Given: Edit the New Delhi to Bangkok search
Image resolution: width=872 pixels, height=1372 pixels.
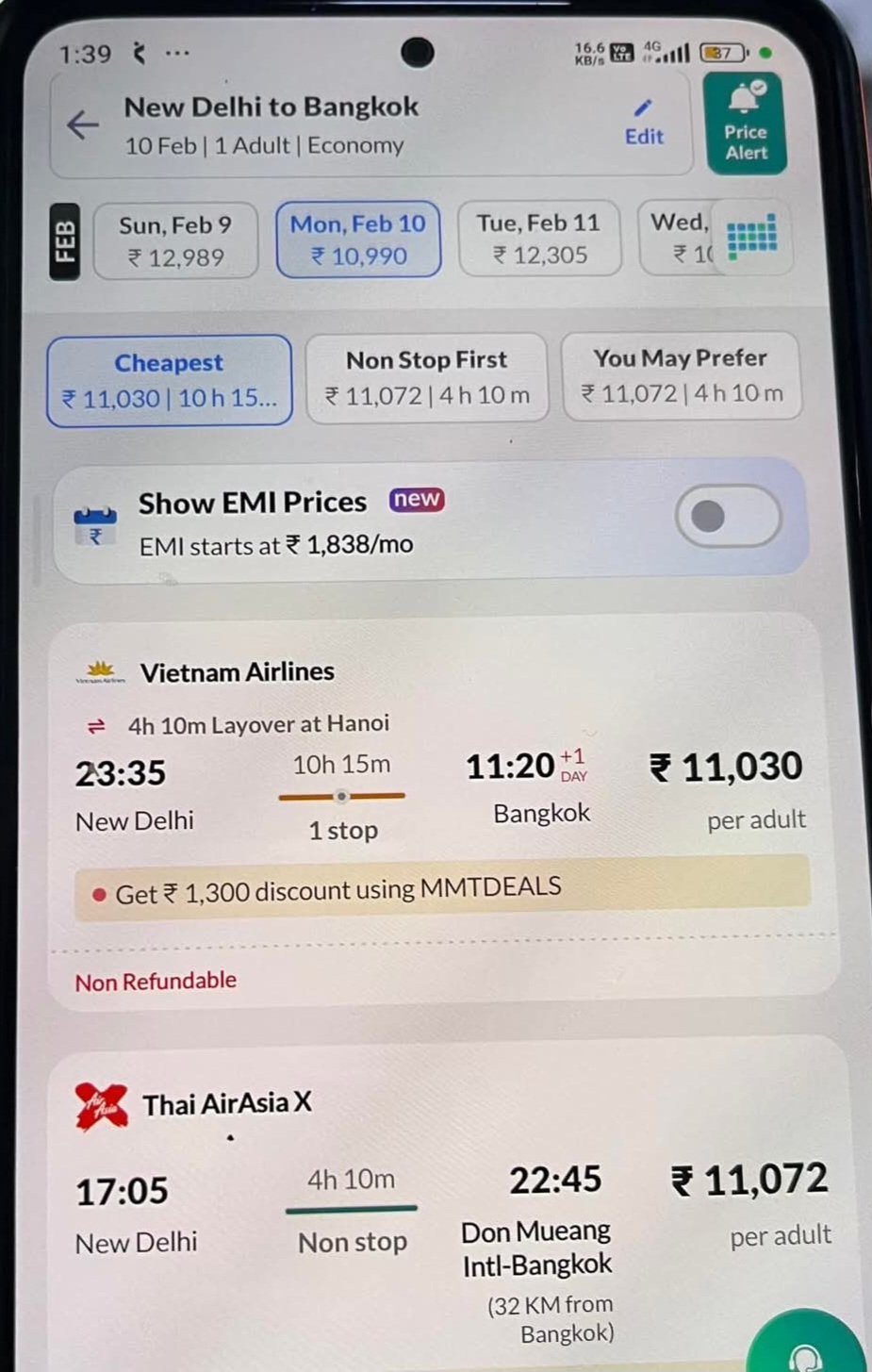Looking at the screenshot, I should click(644, 124).
